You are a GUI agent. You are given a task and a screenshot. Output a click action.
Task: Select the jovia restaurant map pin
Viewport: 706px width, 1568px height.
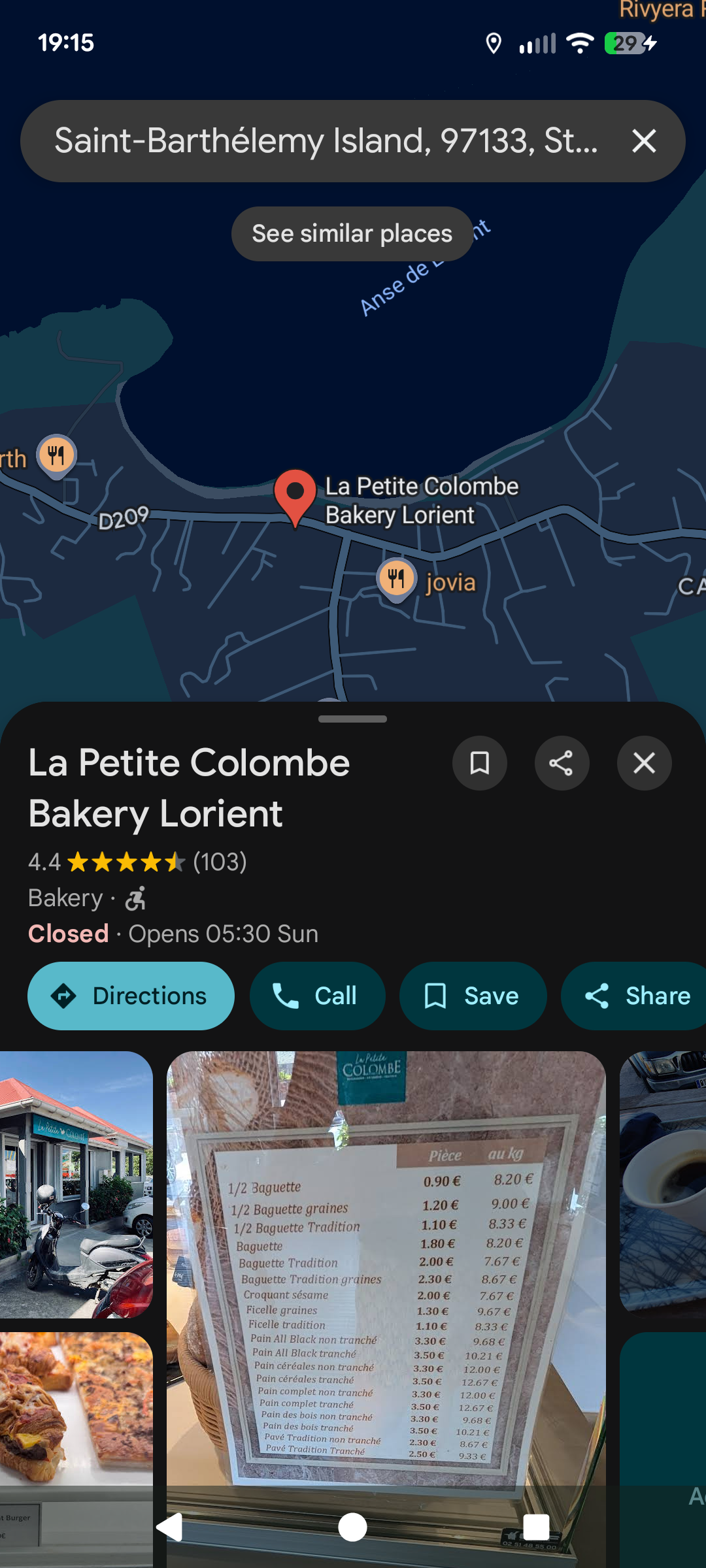tap(396, 579)
